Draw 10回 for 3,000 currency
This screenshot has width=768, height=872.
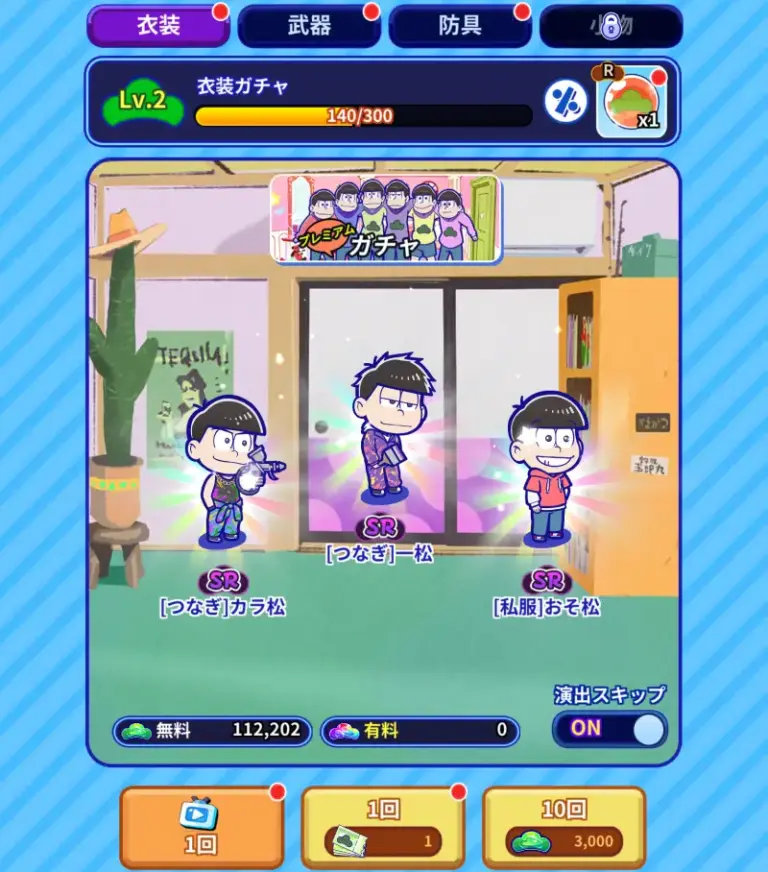coord(564,827)
